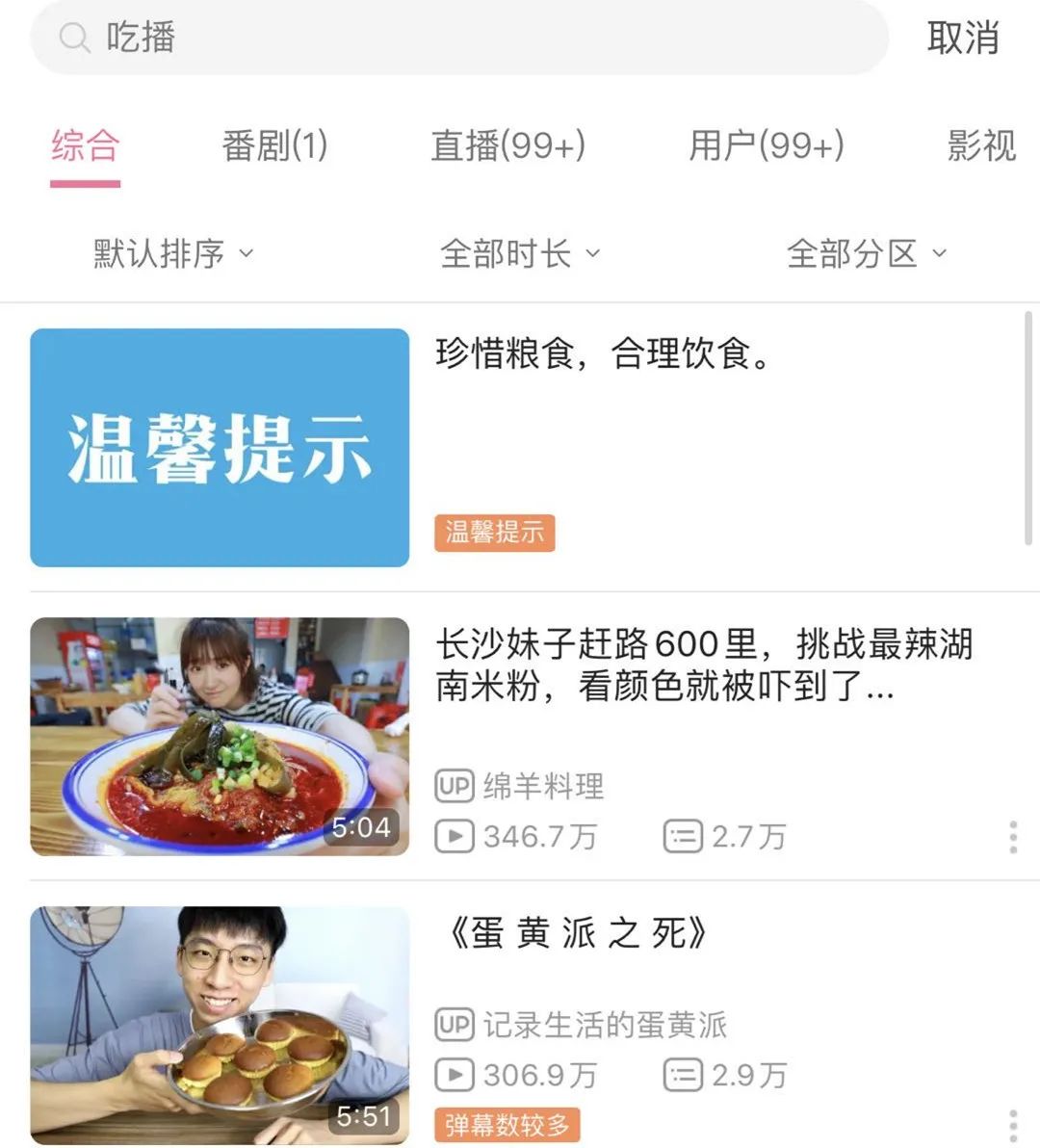Click the play count icon showing 306.9万
Viewport: 1040px width, 1148px height.
456,1074
